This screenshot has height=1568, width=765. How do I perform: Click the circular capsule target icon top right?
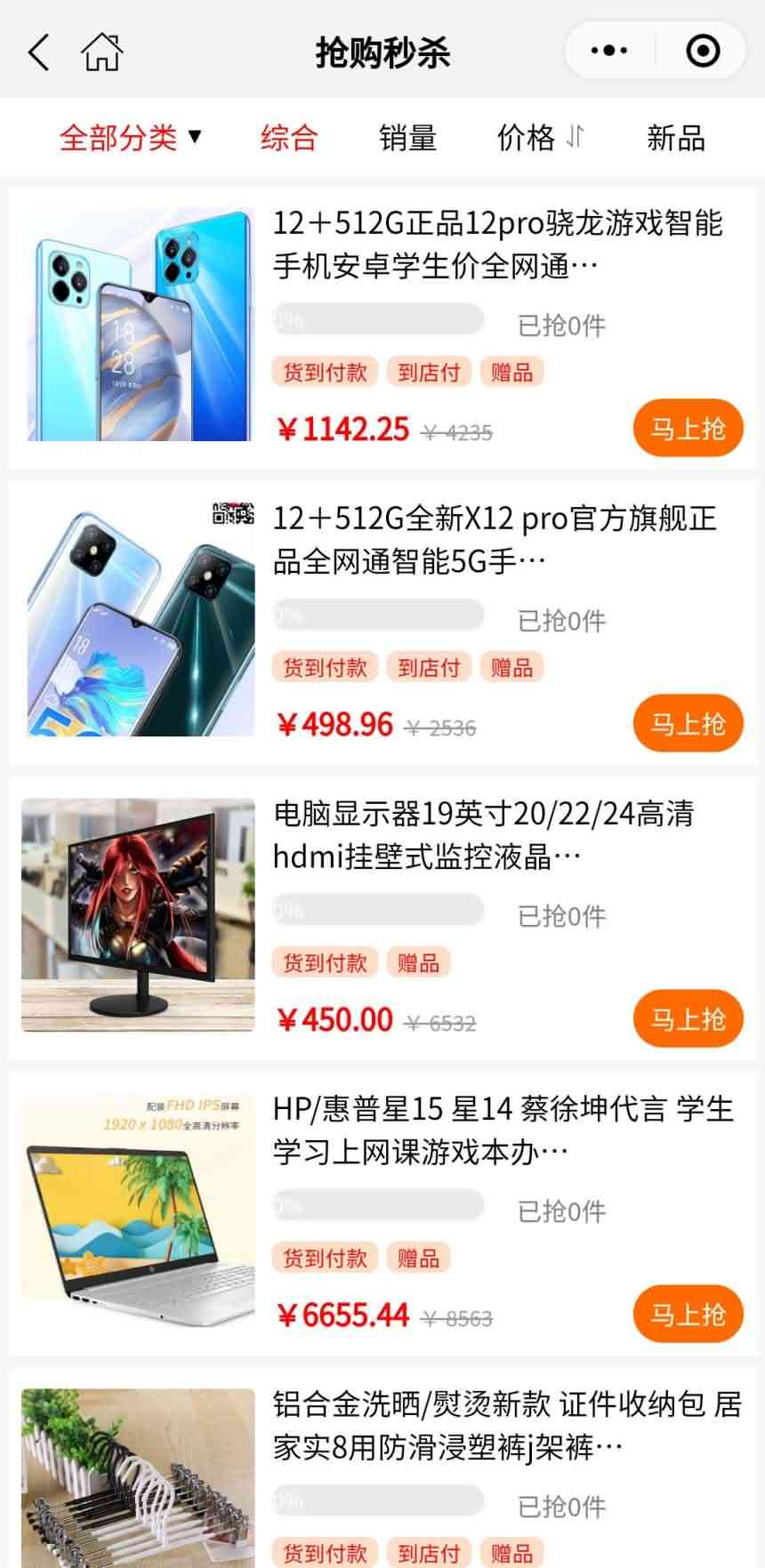702,51
